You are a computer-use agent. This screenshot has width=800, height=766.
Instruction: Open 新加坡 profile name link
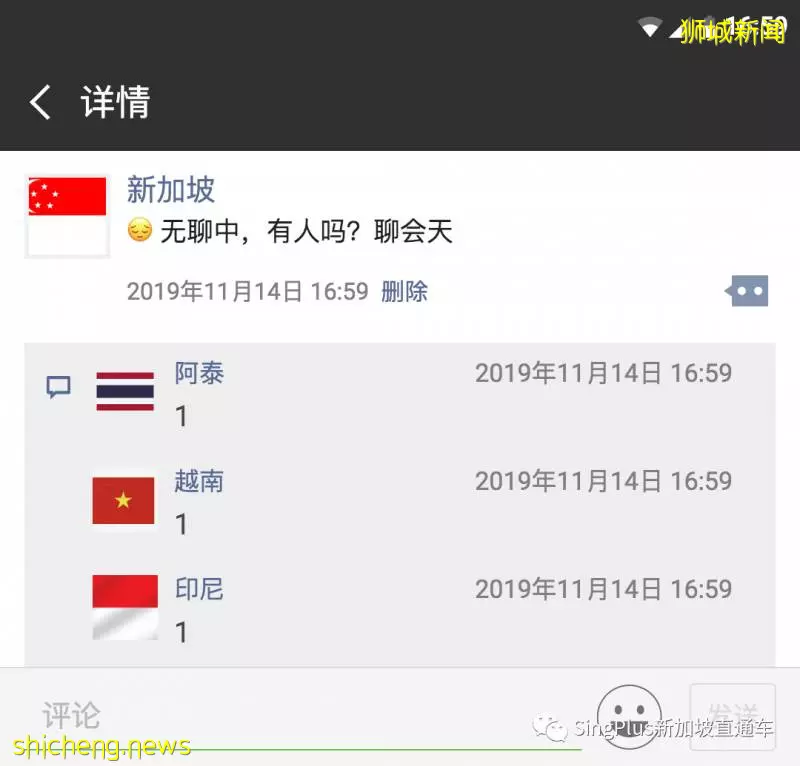tap(171, 190)
